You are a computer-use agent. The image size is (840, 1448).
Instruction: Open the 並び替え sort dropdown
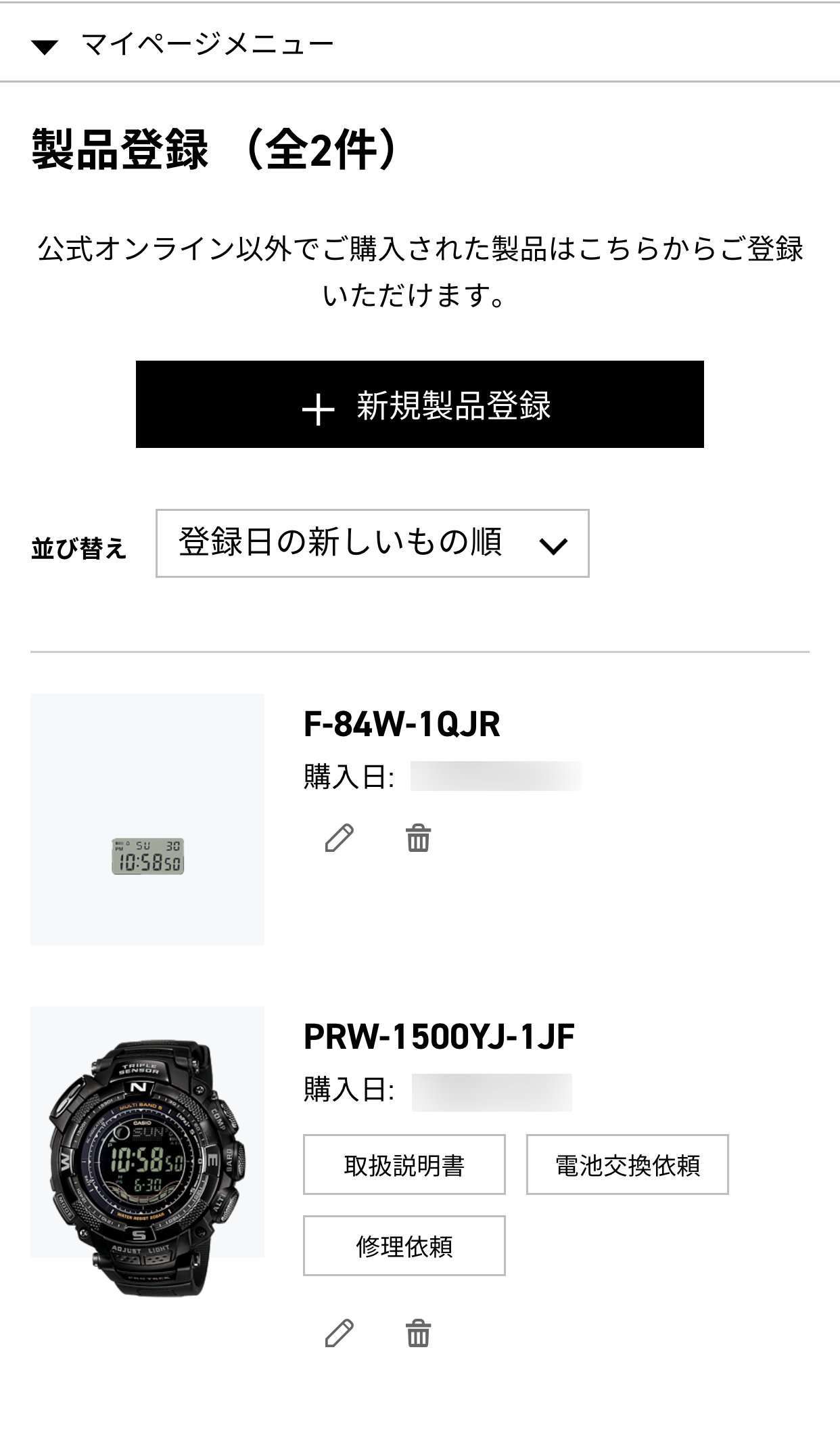click(372, 543)
